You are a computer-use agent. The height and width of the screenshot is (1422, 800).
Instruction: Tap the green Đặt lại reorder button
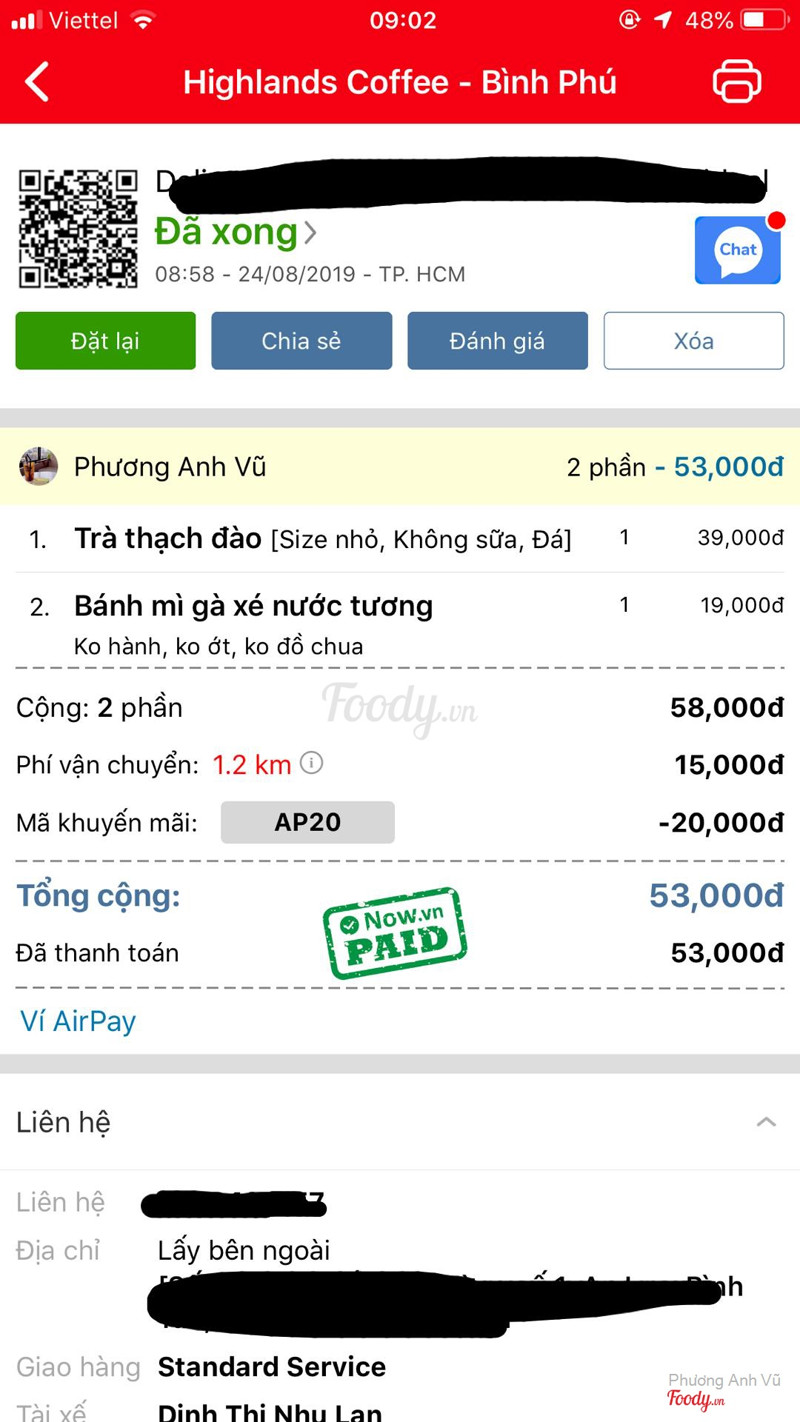click(105, 341)
